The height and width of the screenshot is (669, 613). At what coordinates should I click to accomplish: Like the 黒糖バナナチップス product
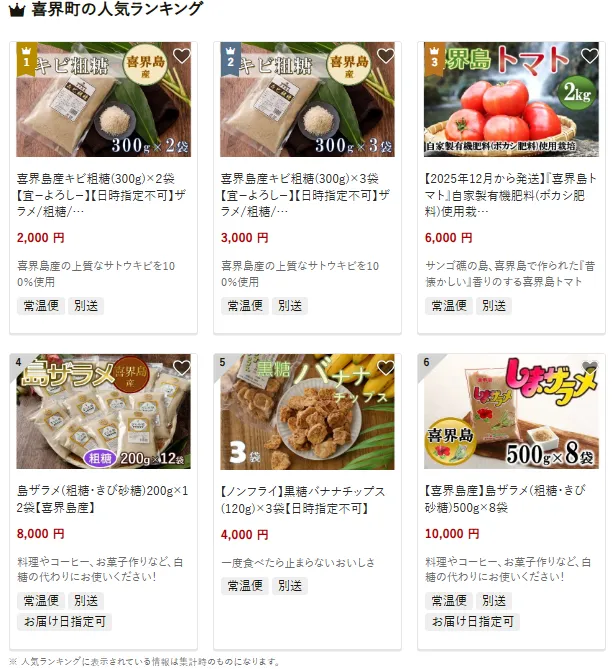pos(385,368)
